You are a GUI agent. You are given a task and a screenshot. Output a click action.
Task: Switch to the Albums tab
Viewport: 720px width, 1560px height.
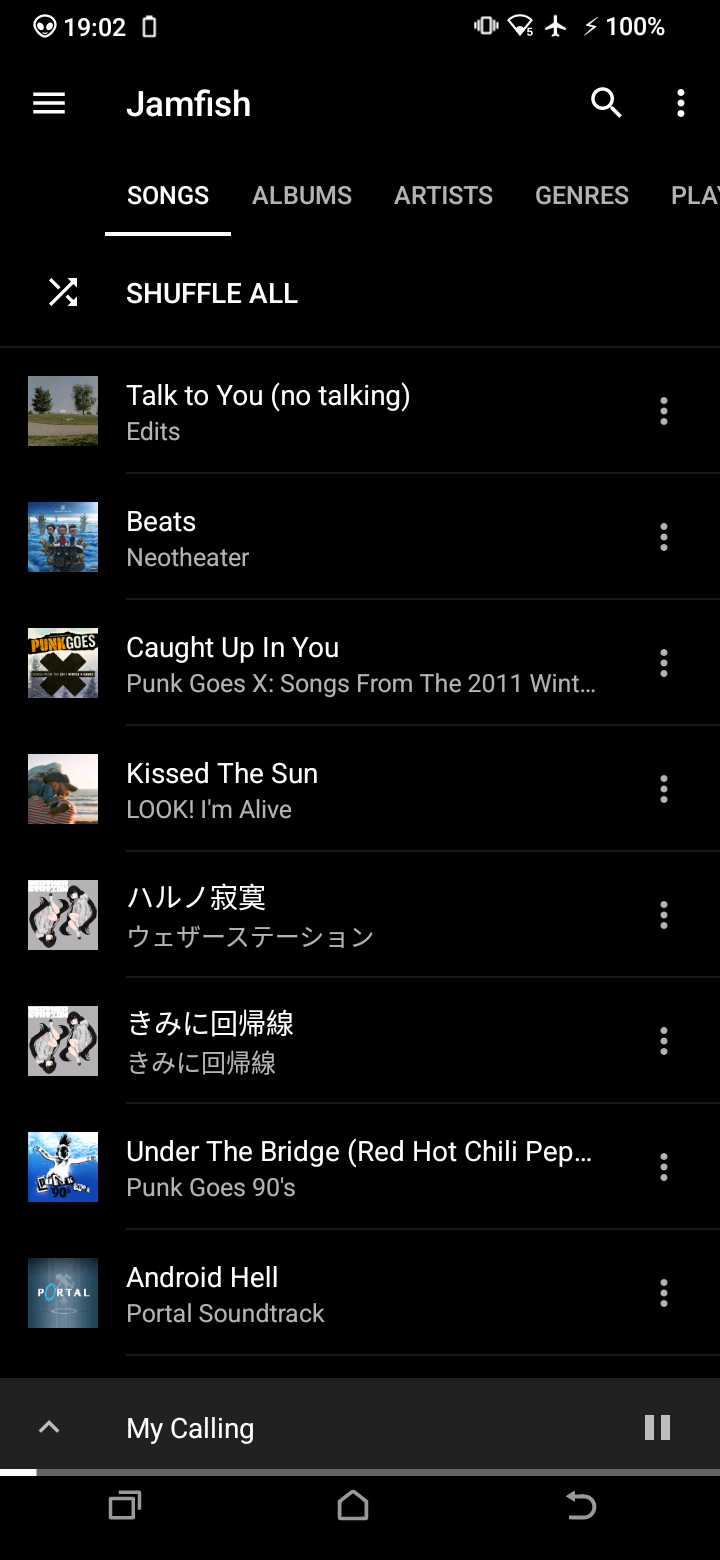302,195
